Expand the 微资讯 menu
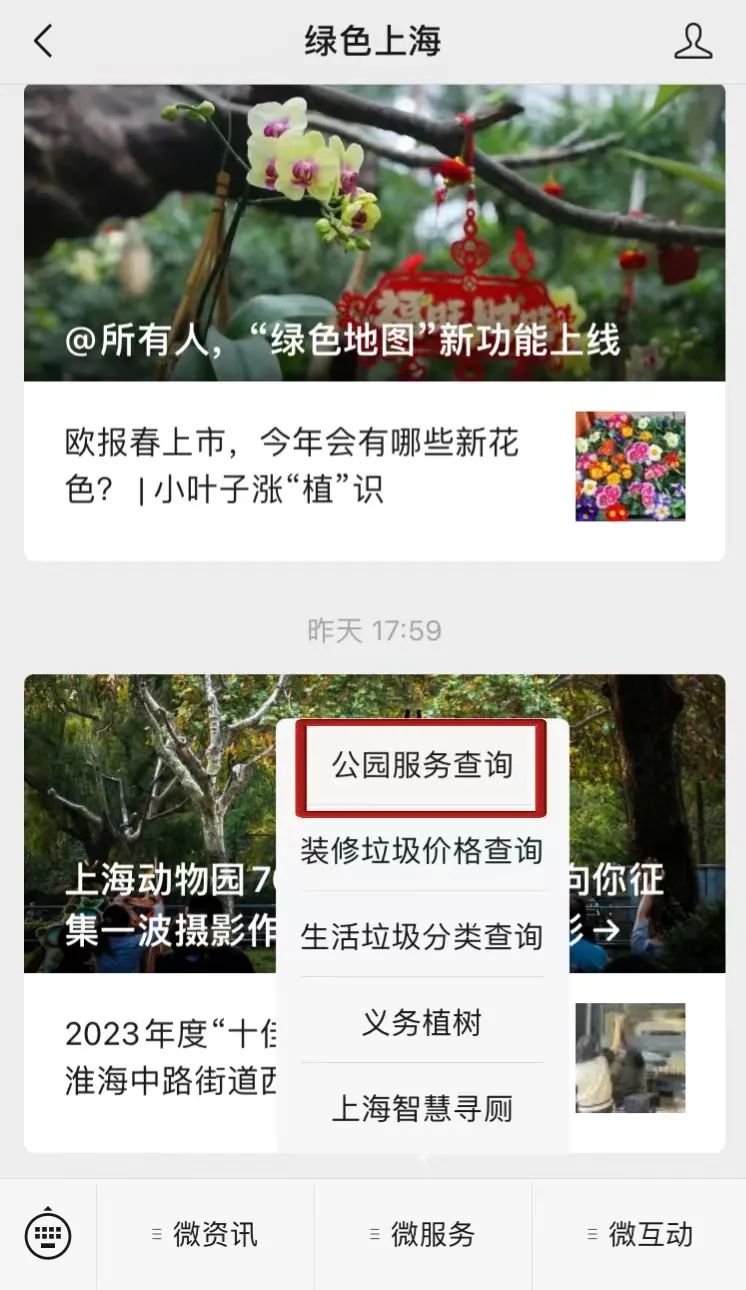Image resolution: width=746 pixels, height=1290 pixels. [x=206, y=1235]
